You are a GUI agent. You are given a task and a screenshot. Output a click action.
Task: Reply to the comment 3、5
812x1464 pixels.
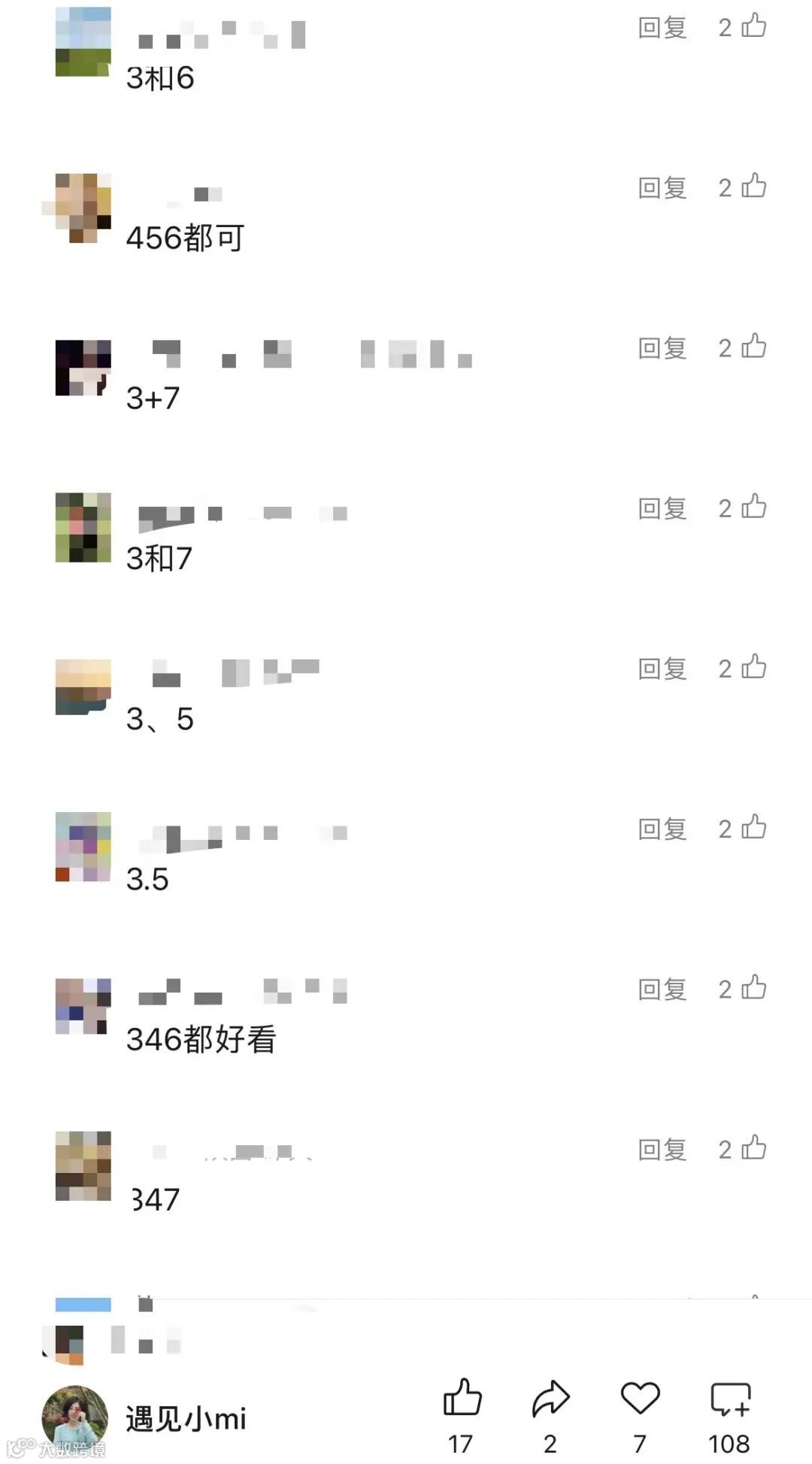point(662,669)
